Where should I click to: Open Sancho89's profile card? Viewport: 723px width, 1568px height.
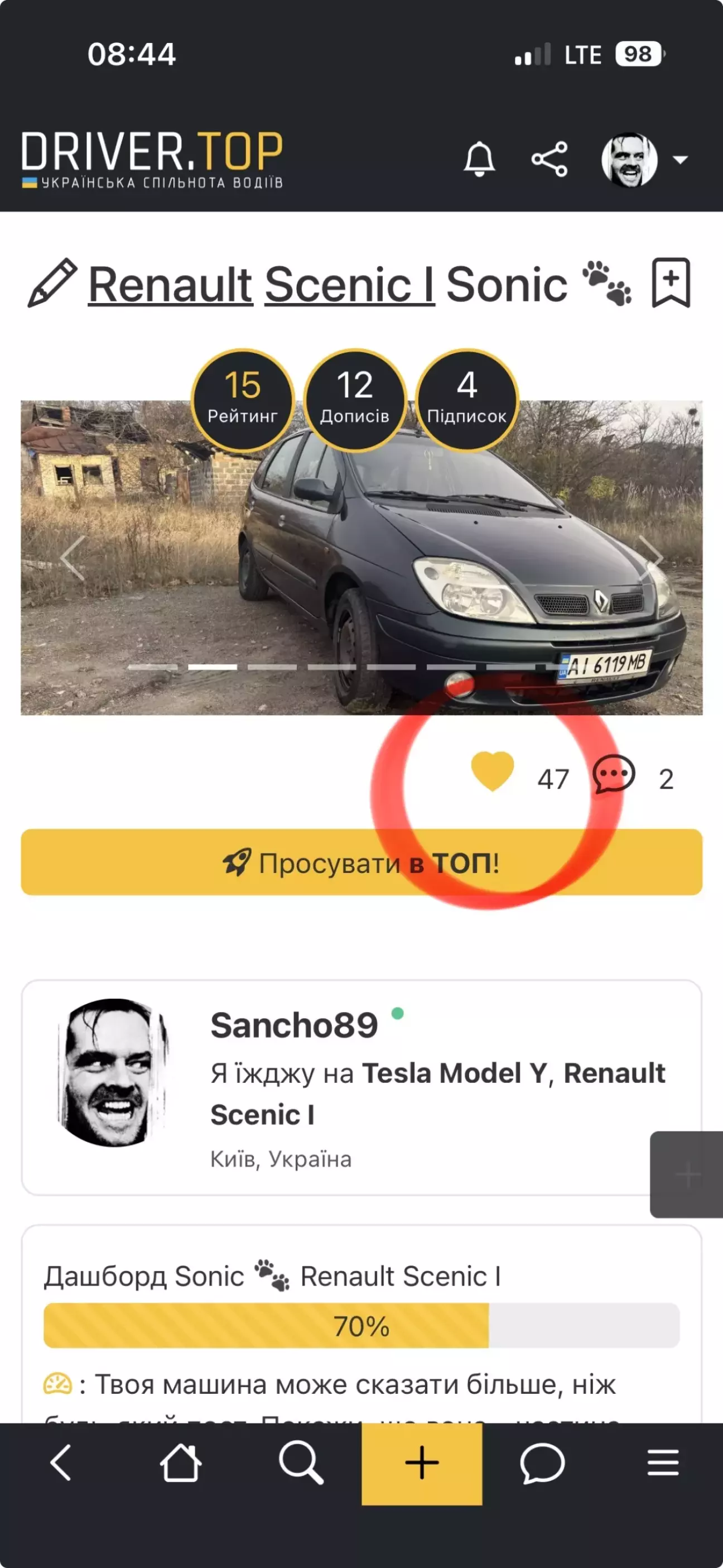[294, 1025]
